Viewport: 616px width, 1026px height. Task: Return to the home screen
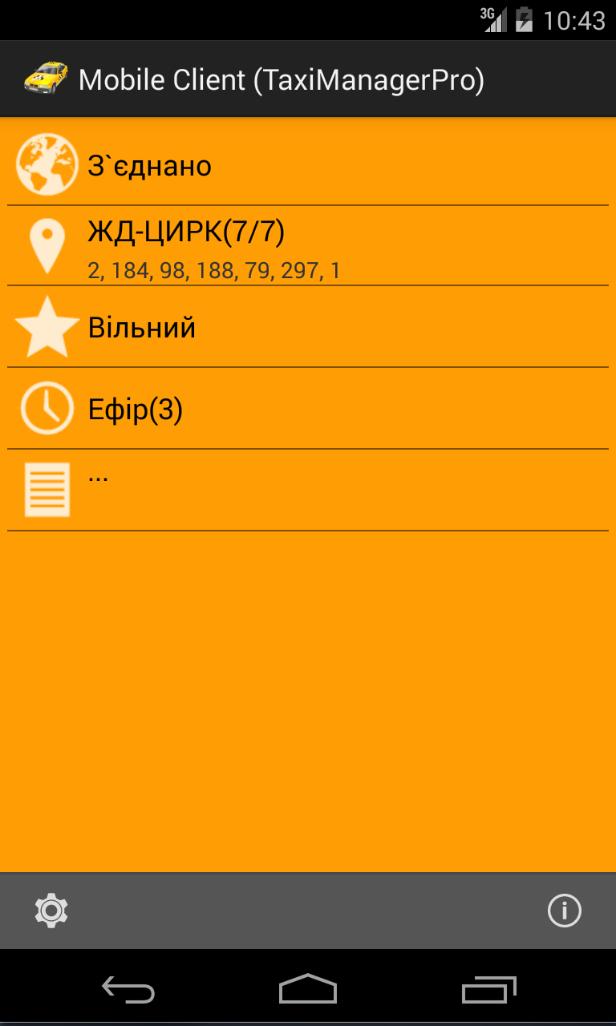click(308, 990)
